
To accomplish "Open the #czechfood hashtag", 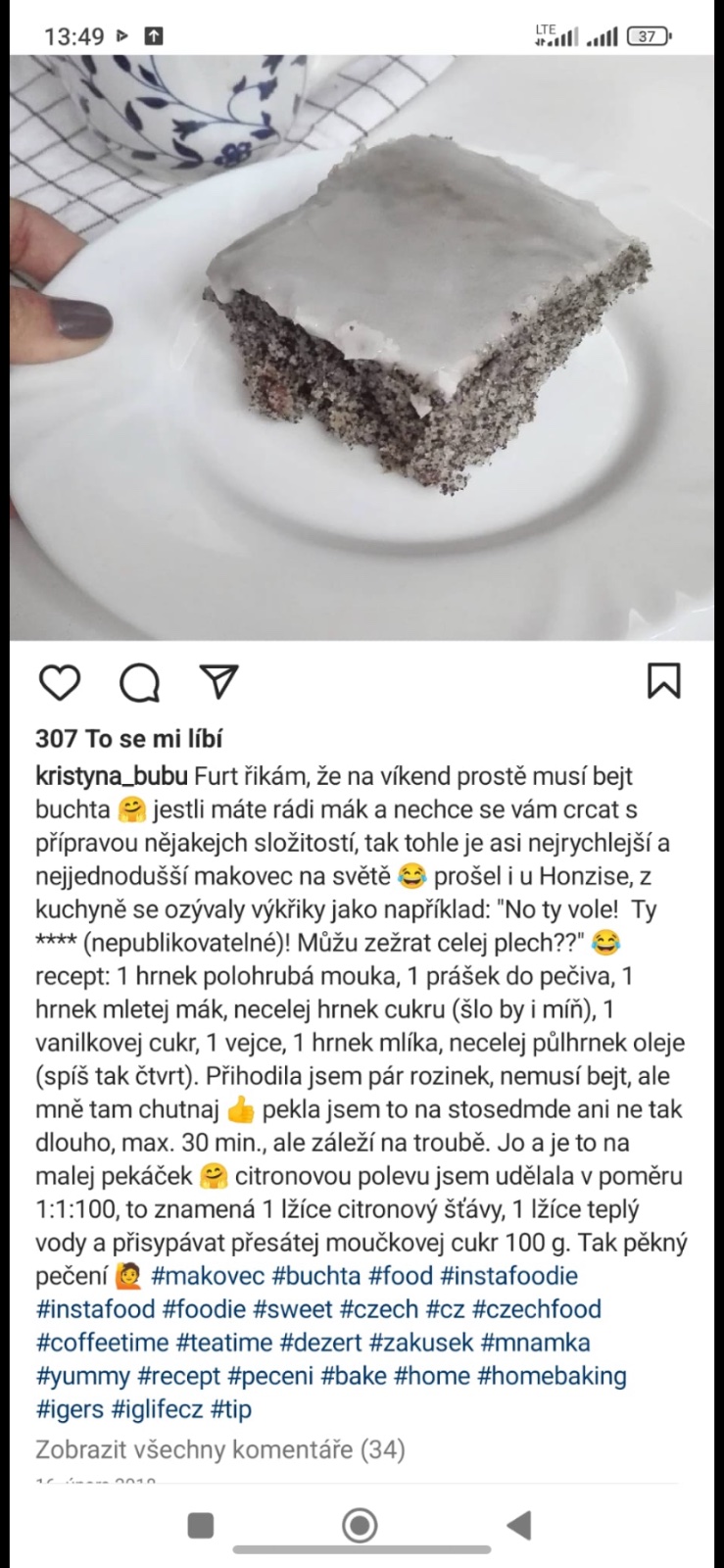I will click(536, 1309).
